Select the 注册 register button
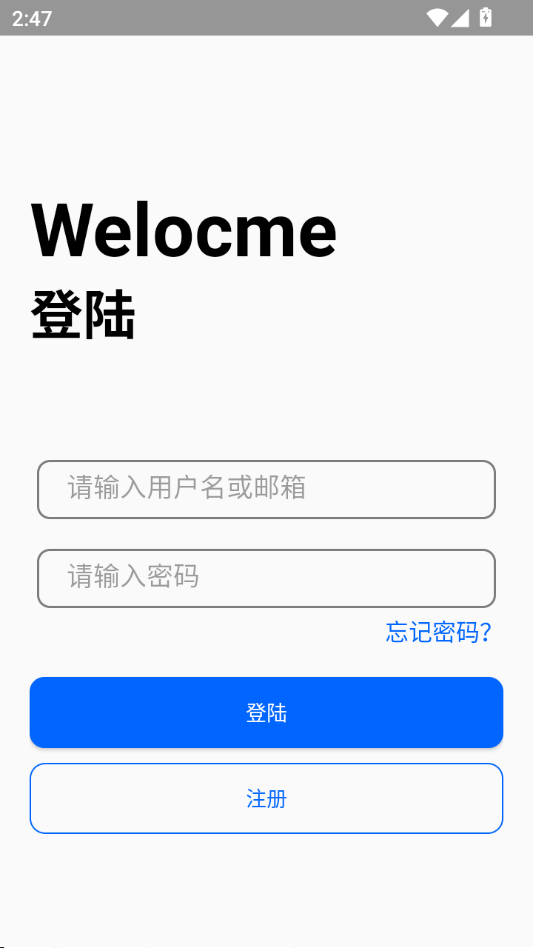The height and width of the screenshot is (948, 533). pos(266,798)
